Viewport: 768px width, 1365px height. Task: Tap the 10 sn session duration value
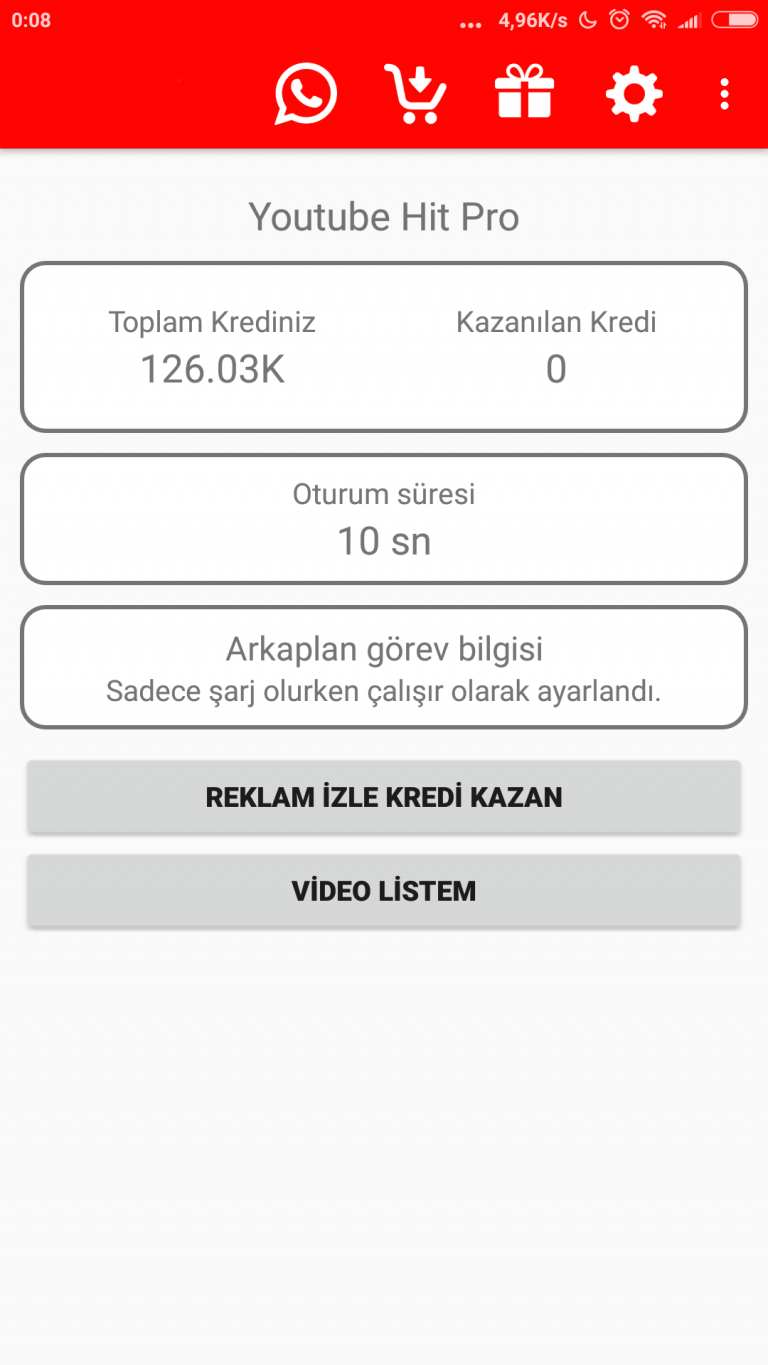(x=384, y=540)
